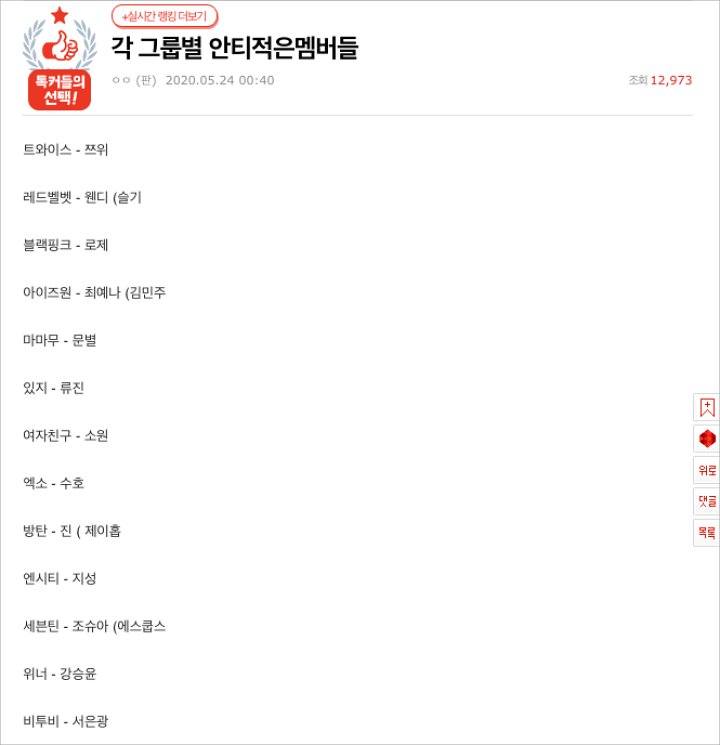Bookmark this post with the side bookmark icon
This screenshot has width=720, height=745.
[707, 407]
